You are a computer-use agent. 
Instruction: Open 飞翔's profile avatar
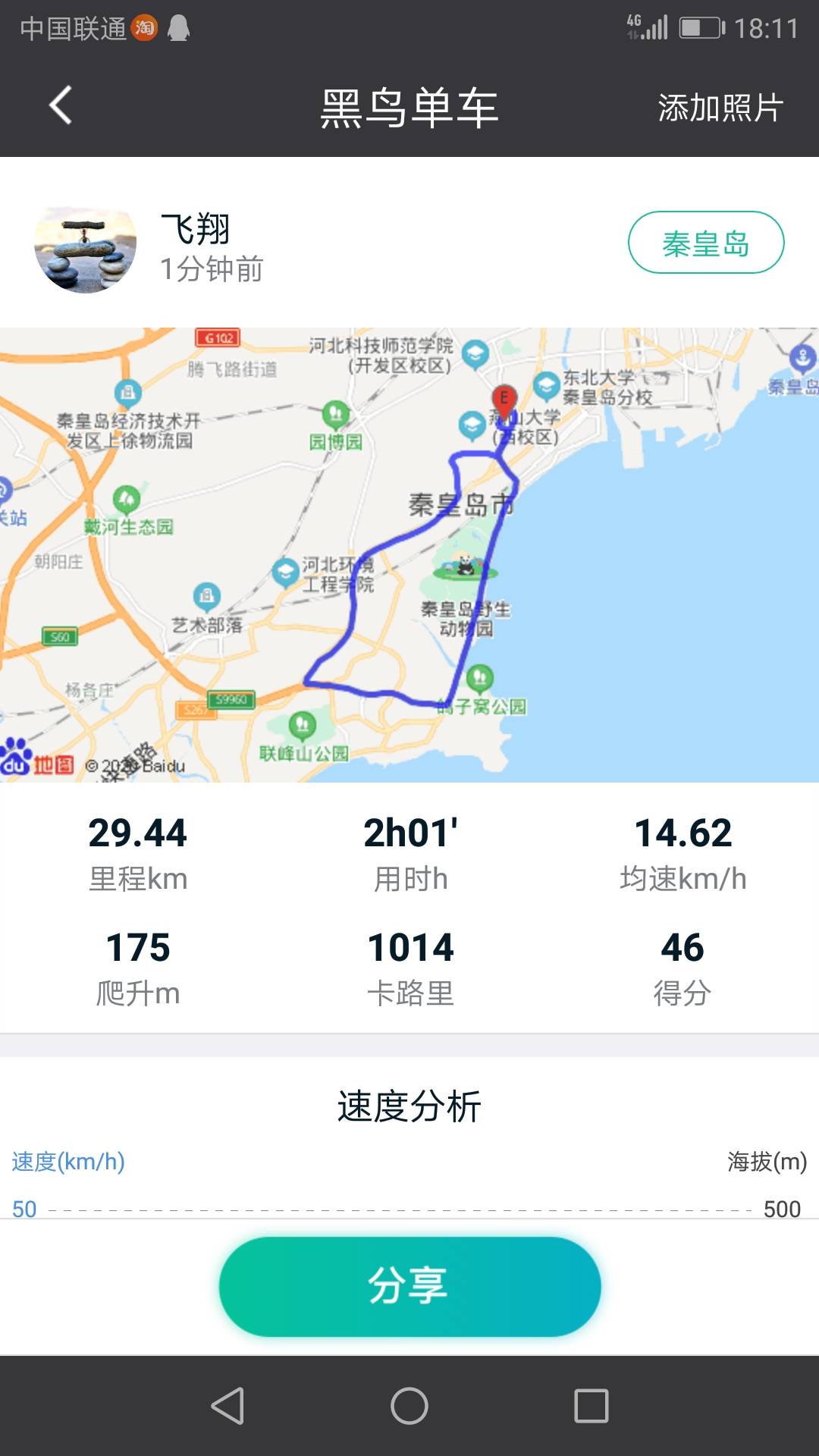pos(86,249)
